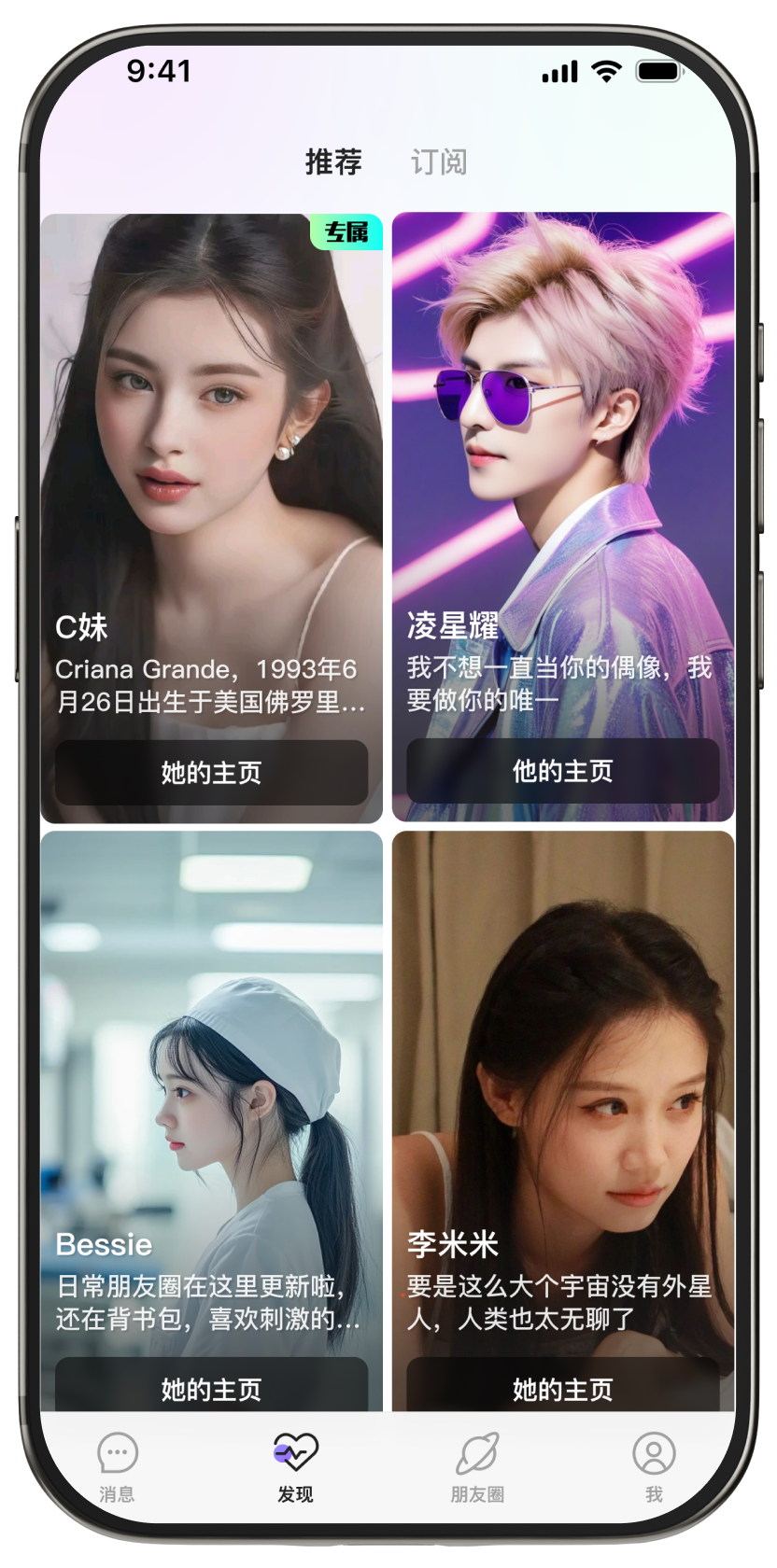The image size is (777, 1568).
Task: Tap 他的主页 on 凌星耀's card
Action: coord(563,771)
